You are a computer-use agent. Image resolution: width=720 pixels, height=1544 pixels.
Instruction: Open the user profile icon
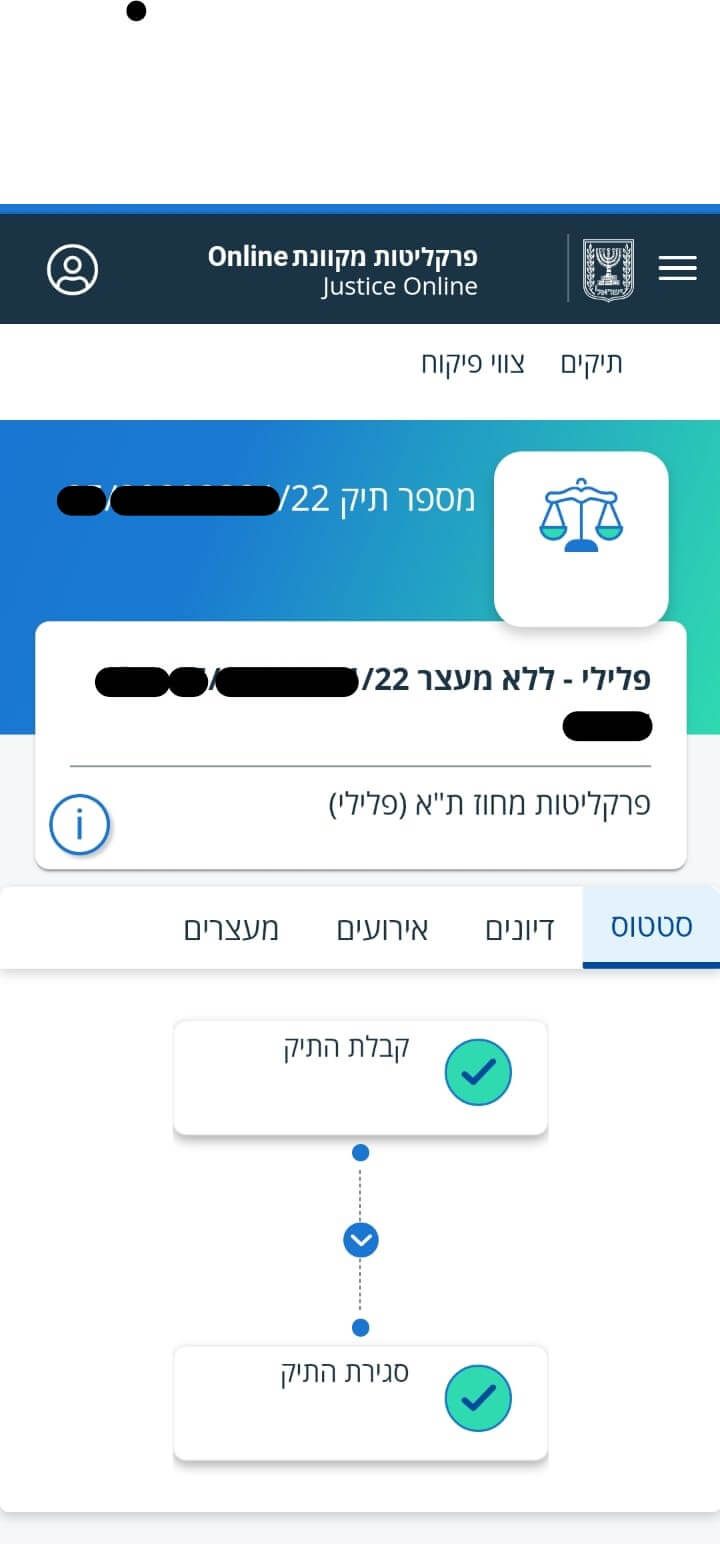click(x=73, y=270)
